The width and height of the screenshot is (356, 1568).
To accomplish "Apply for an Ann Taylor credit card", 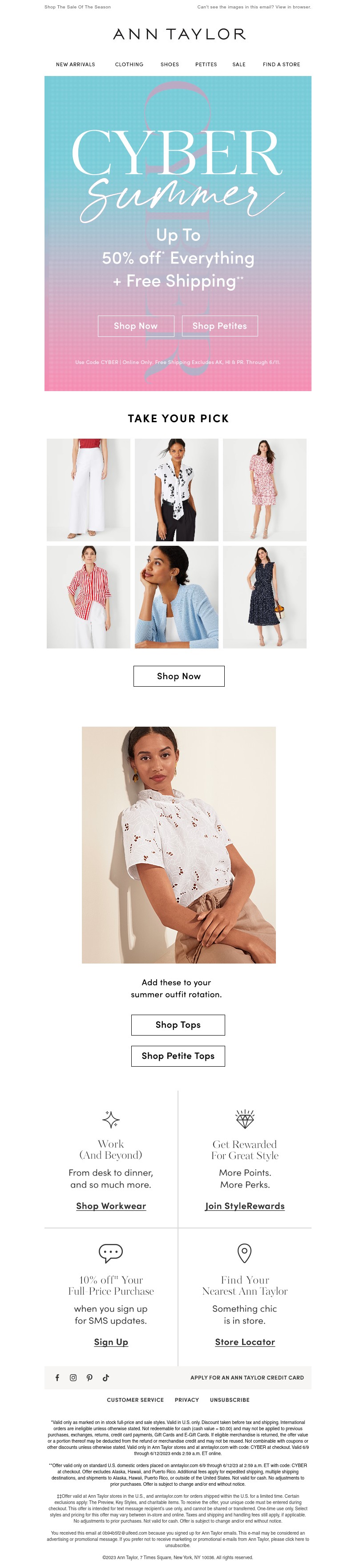I will [247, 1378].
